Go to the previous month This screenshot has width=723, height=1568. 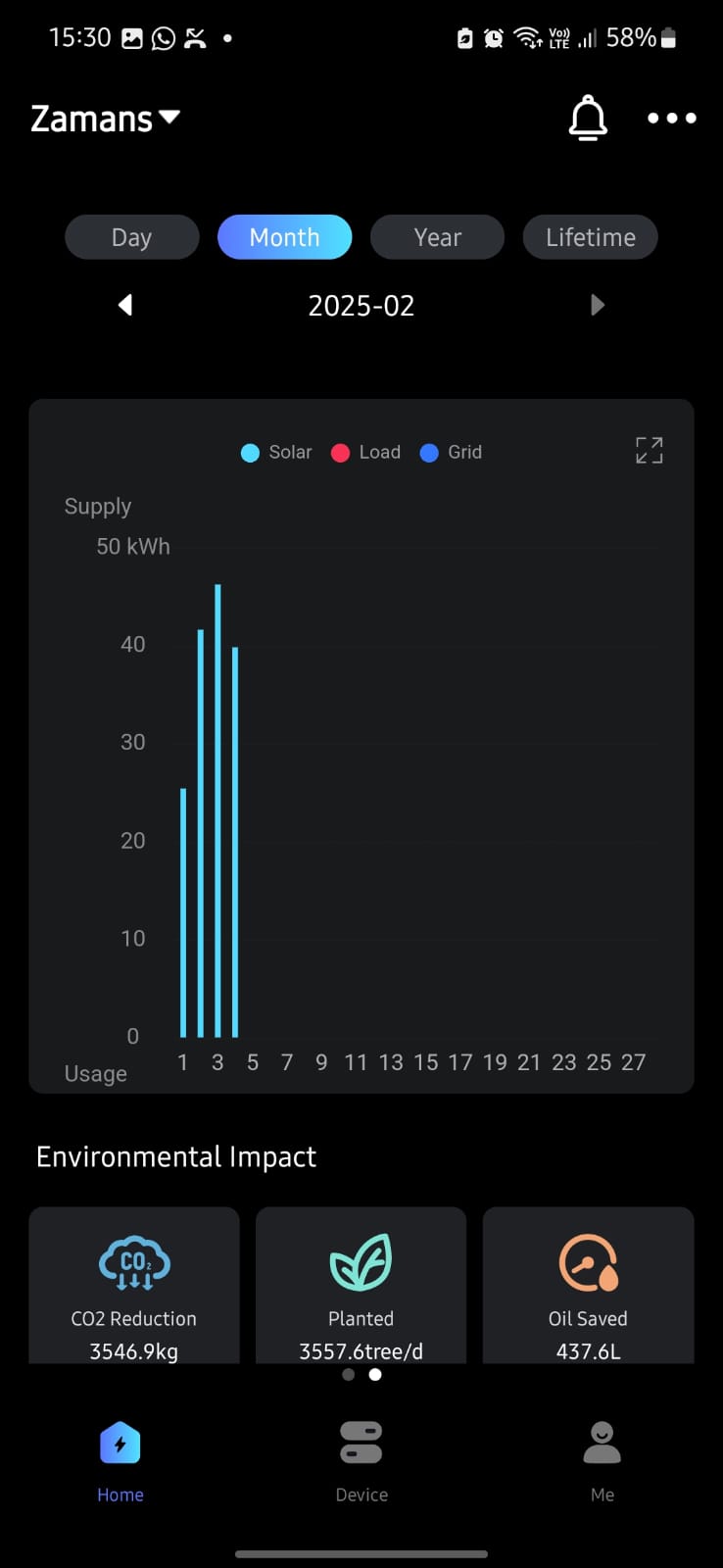[x=125, y=306]
